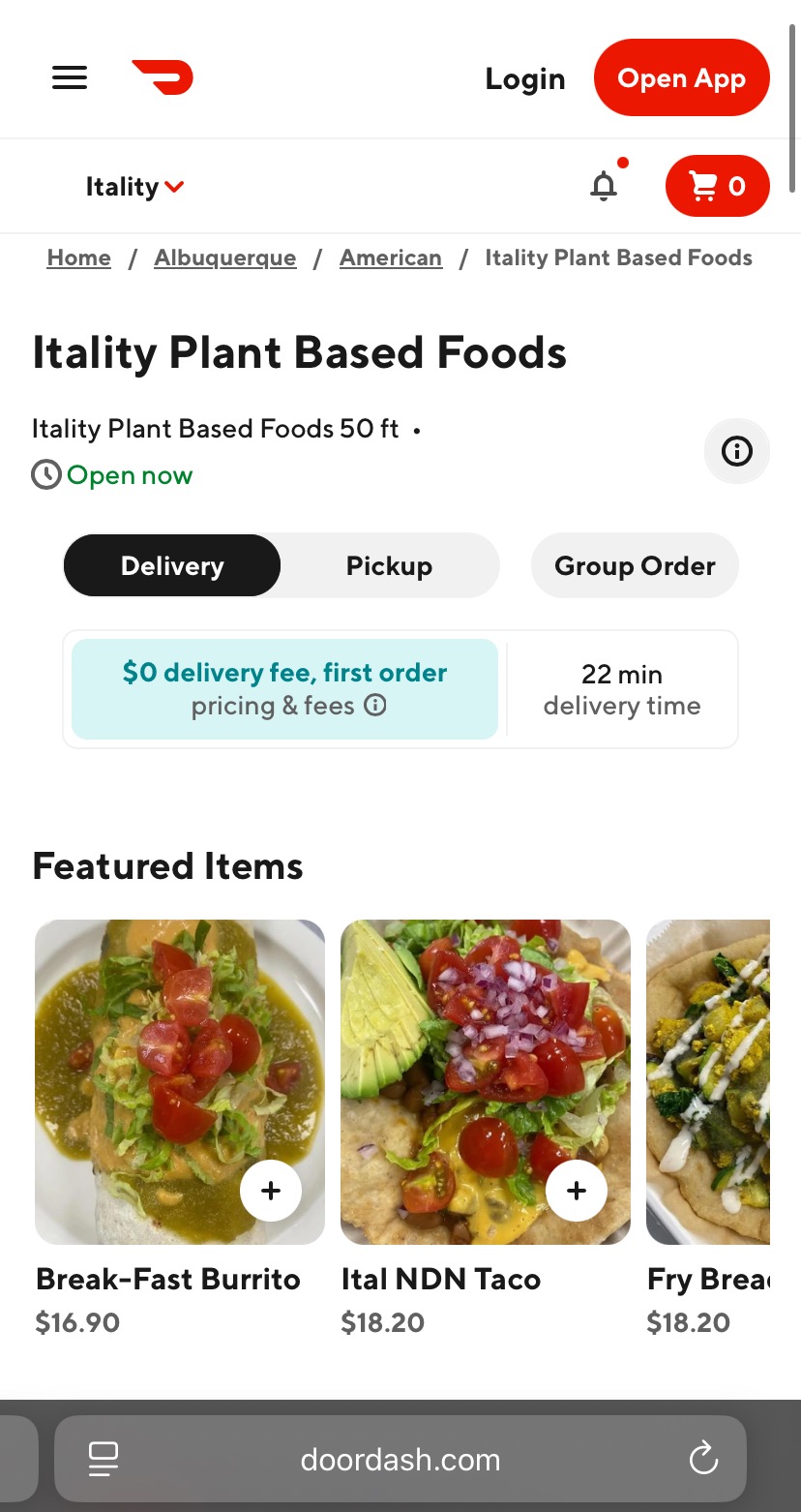Open the hamburger menu
Screen dimensions: 801x1512
70,77
